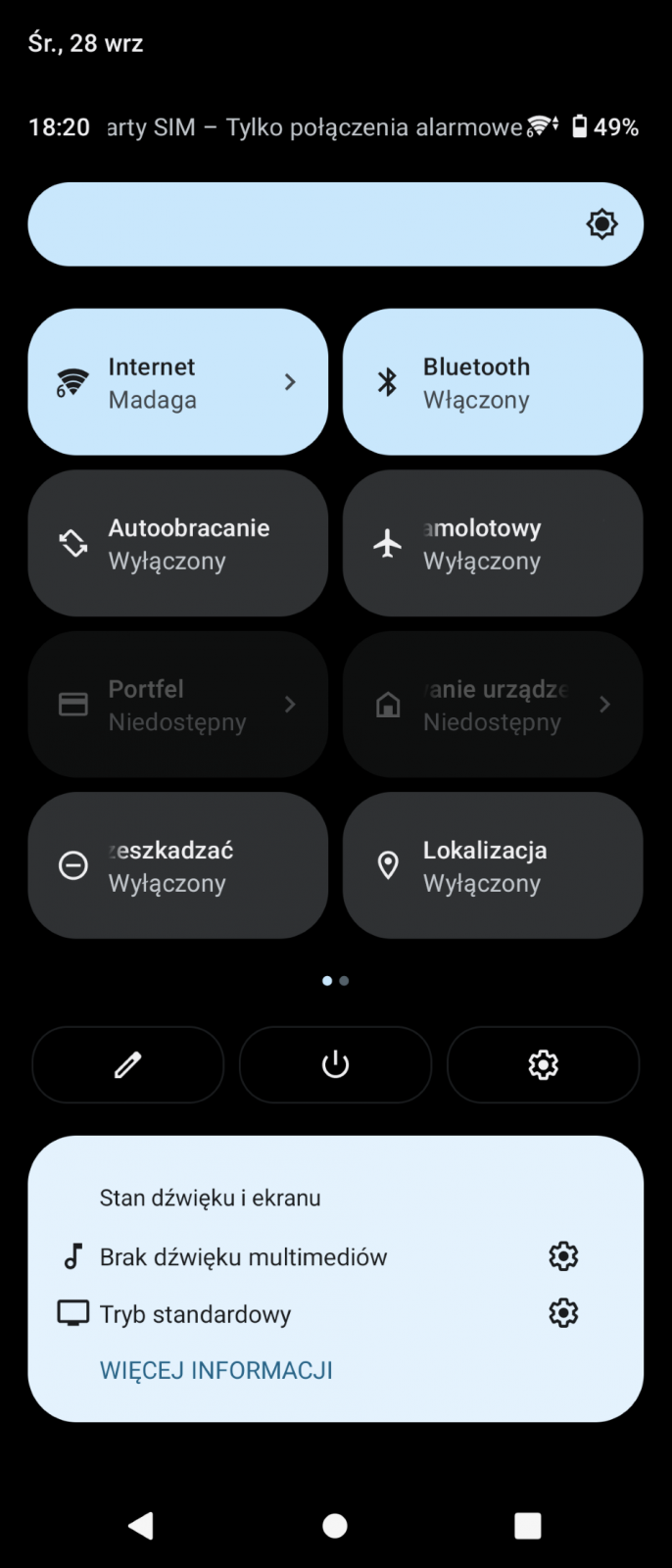Screen dimensions: 672x1568
Task: Open system settings gear button
Action: point(543,1064)
